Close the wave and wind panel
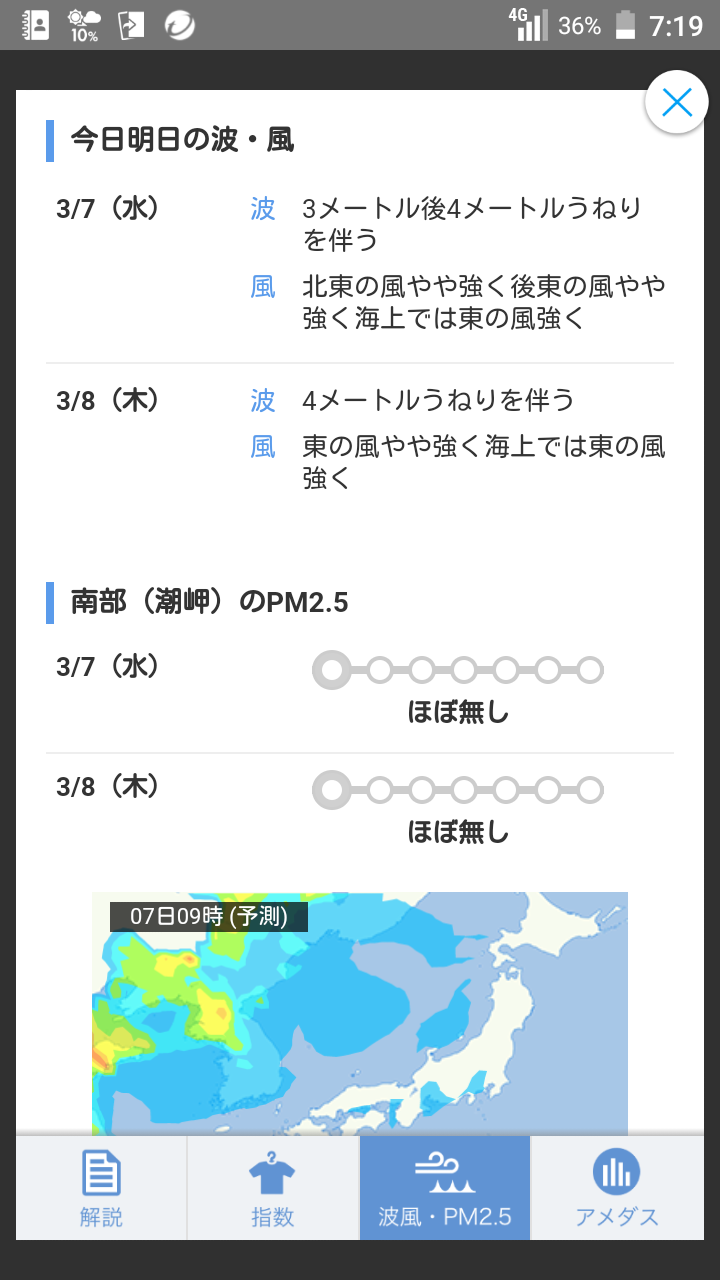 [x=677, y=102]
